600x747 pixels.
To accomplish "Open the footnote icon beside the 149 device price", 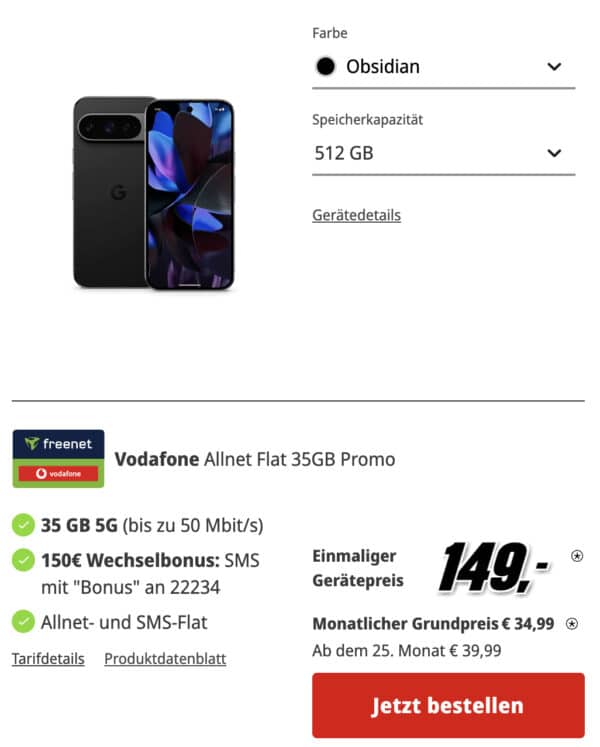I will point(577,556).
